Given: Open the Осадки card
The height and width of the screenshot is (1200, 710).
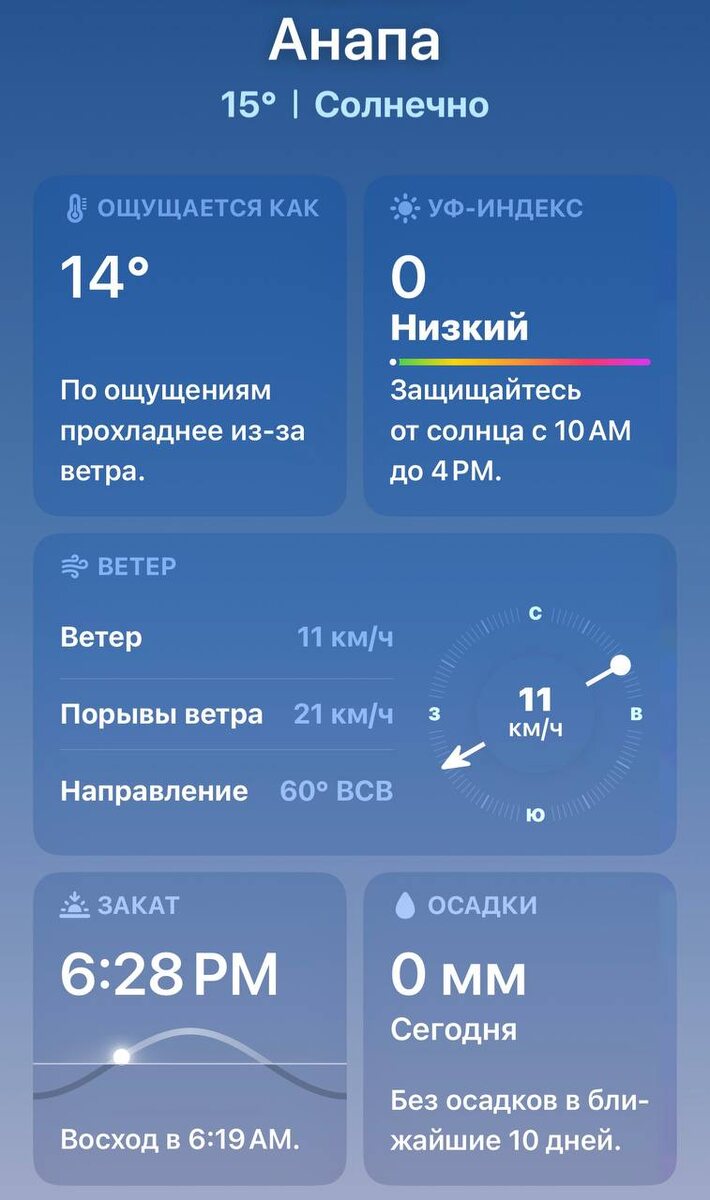Looking at the screenshot, I should (x=519, y=1028).
